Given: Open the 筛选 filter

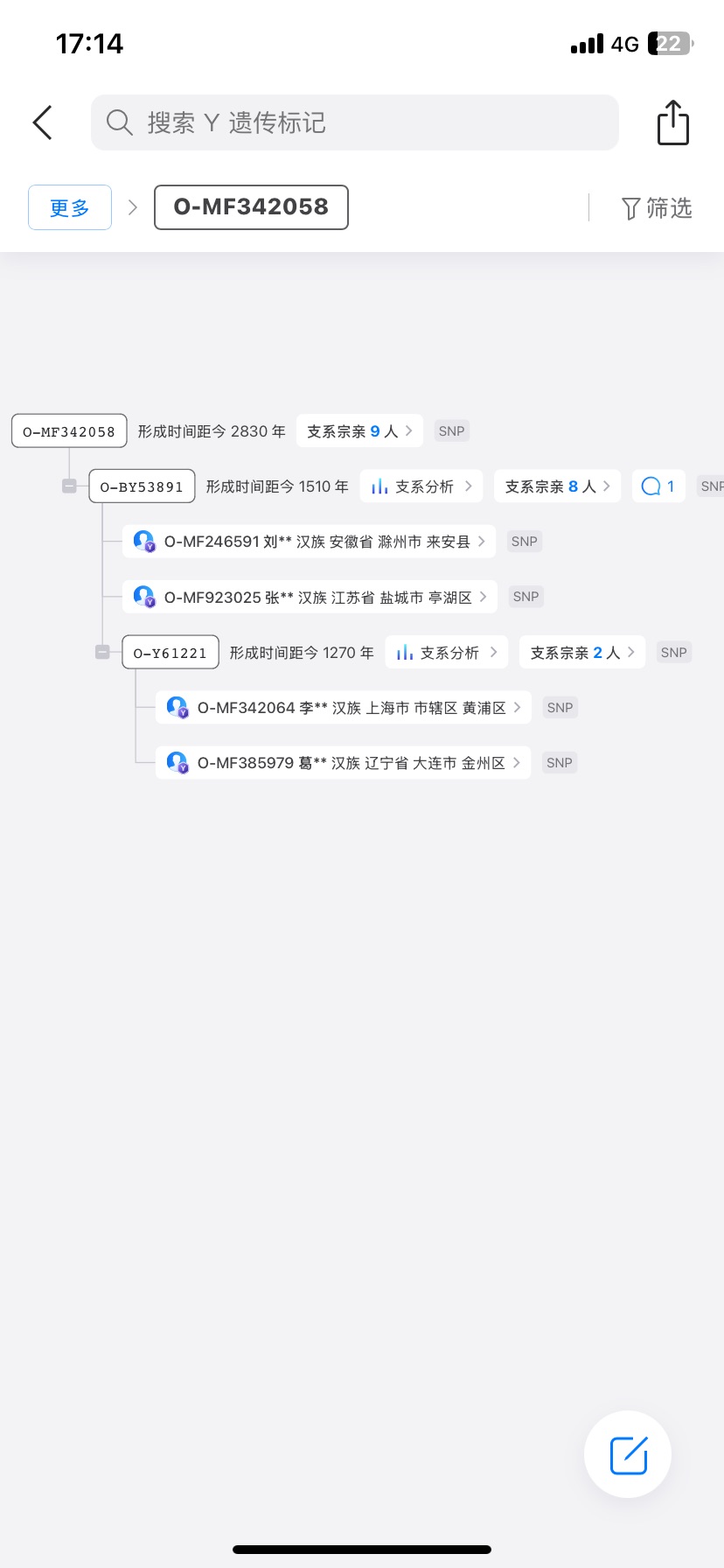Looking at the screenshot, I should pos(657,207).
